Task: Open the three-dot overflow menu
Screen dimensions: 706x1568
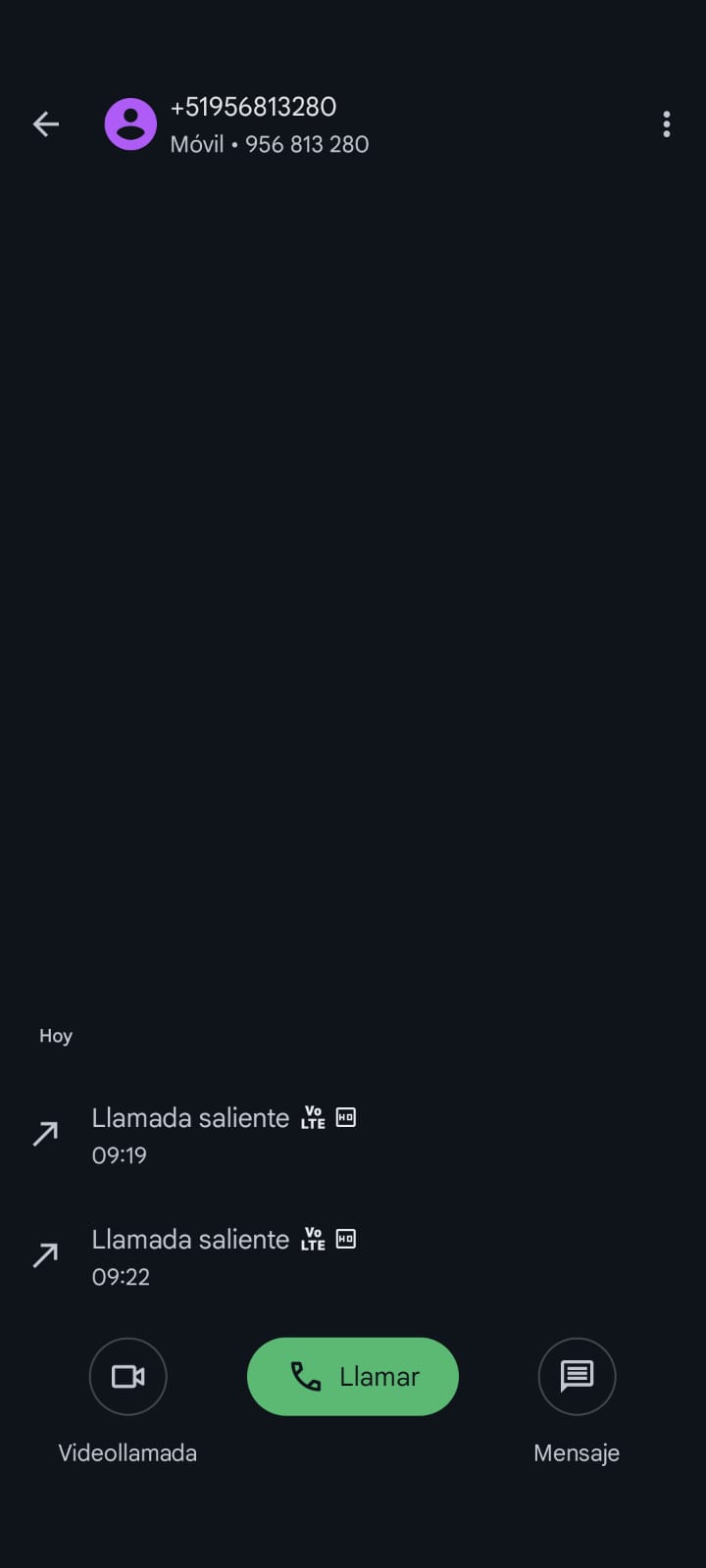Action: (x=667, y=124)
